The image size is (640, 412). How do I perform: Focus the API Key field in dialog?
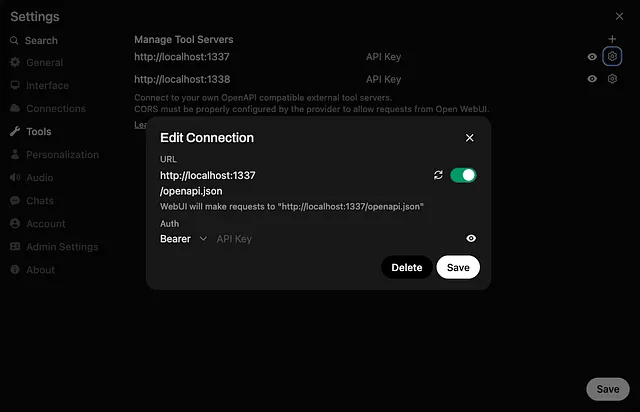330,239
